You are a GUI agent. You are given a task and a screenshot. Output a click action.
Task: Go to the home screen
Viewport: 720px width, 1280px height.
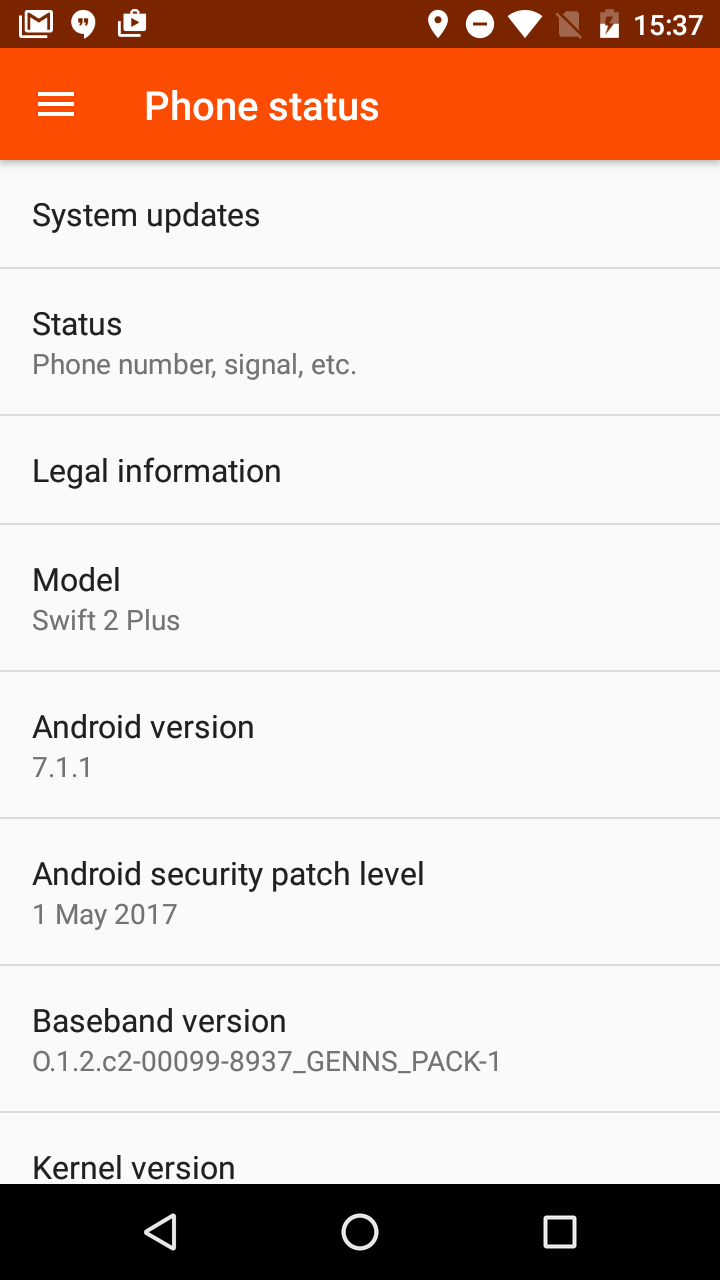click(360, 1232)
